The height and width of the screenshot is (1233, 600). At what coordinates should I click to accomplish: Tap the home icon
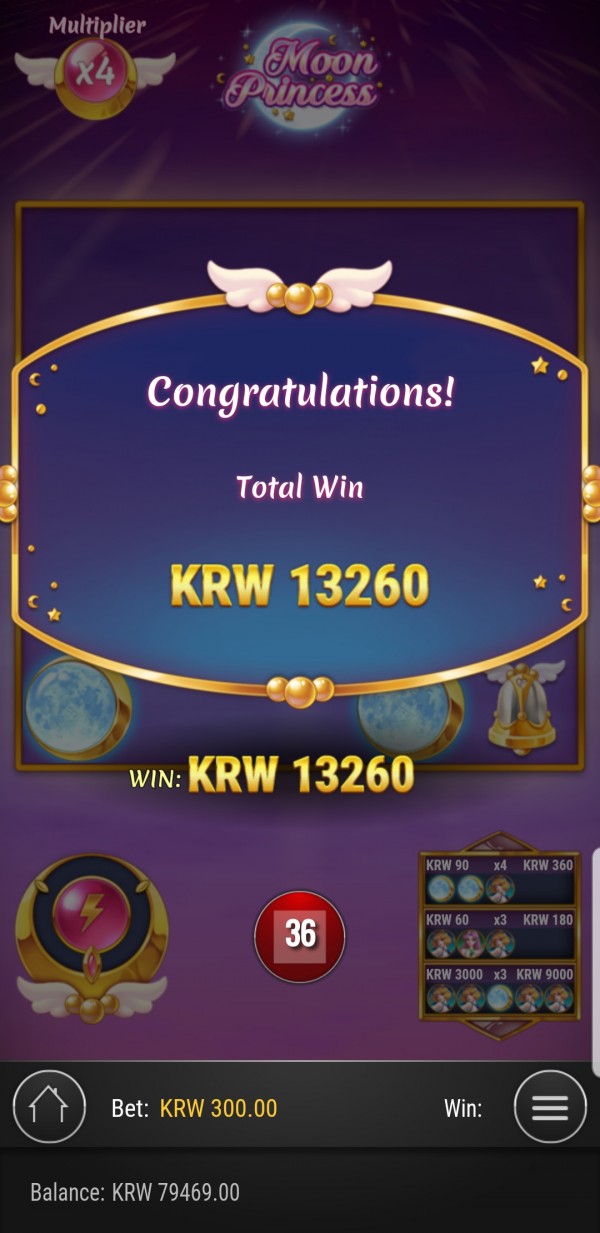[49, 1107]
